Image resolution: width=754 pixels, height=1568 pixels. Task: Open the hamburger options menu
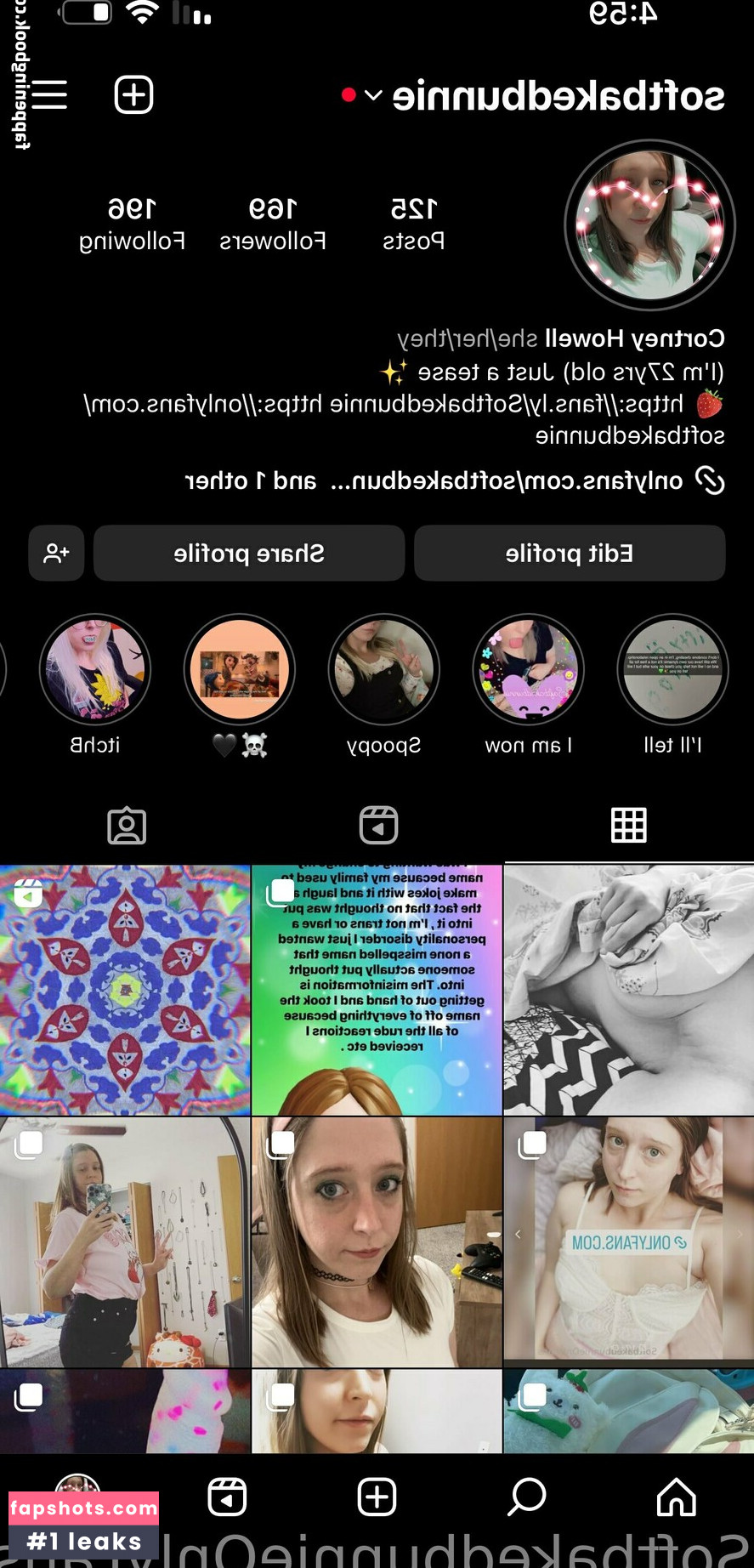click(x=49, y=94)
